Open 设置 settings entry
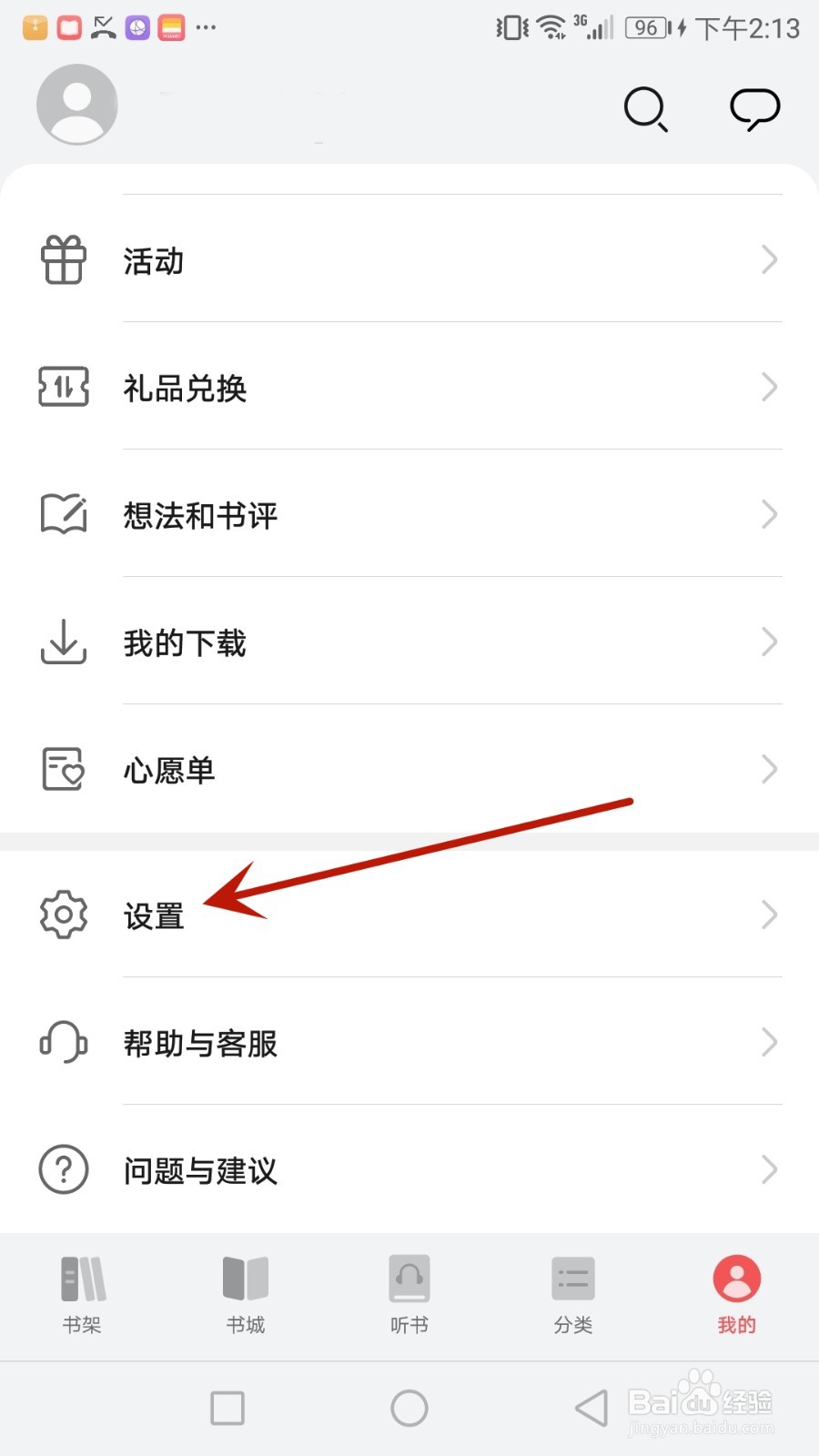Image resolution: width=819 pixels, height=1456 pixels. click(153, 915)
